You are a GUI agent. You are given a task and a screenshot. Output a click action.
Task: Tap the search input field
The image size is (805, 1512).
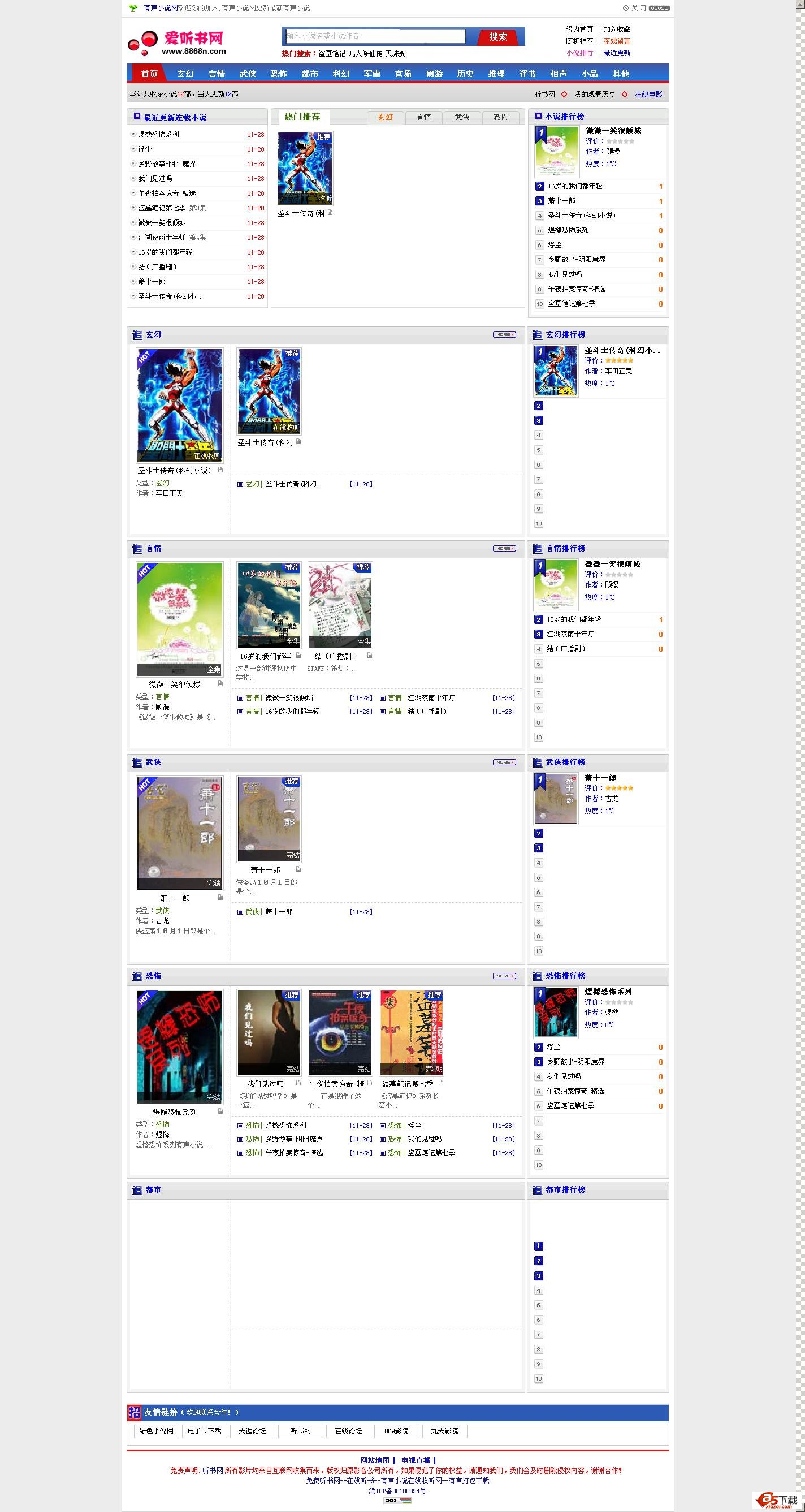click(x=375, y=36)
